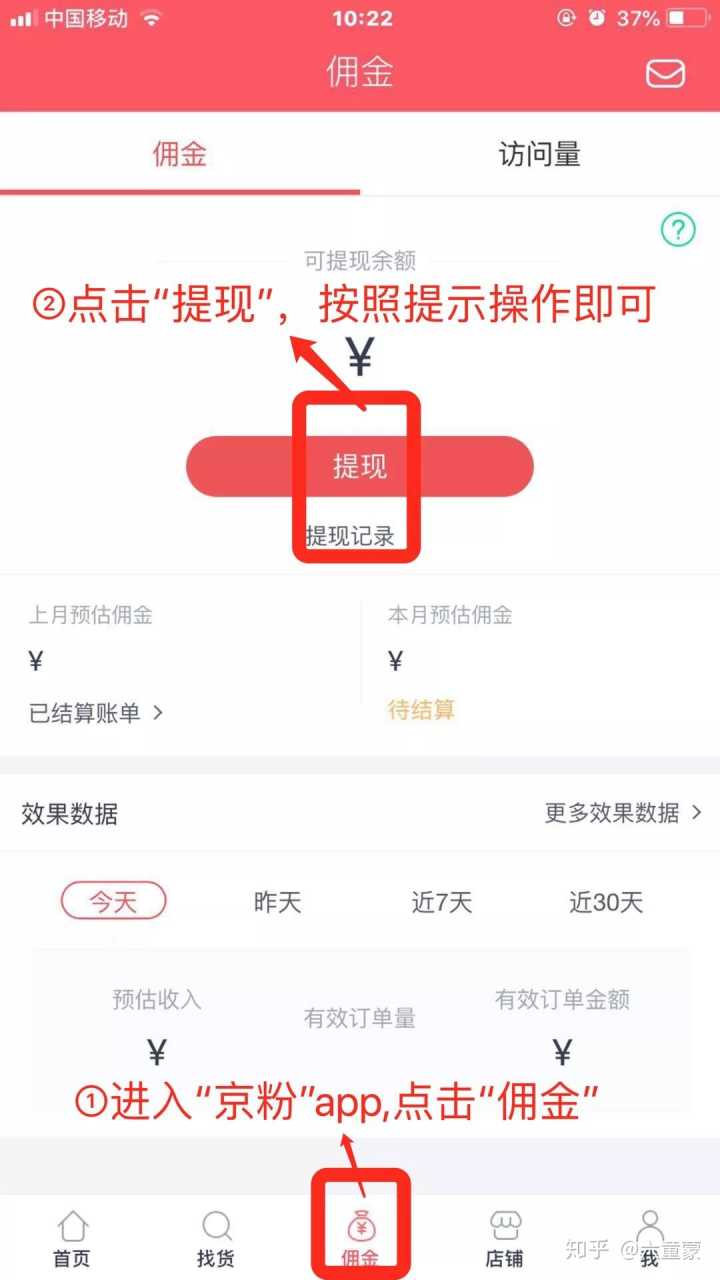View 已结算账单 settled bills
This screenshot has height=1280, width=720.
96,713
